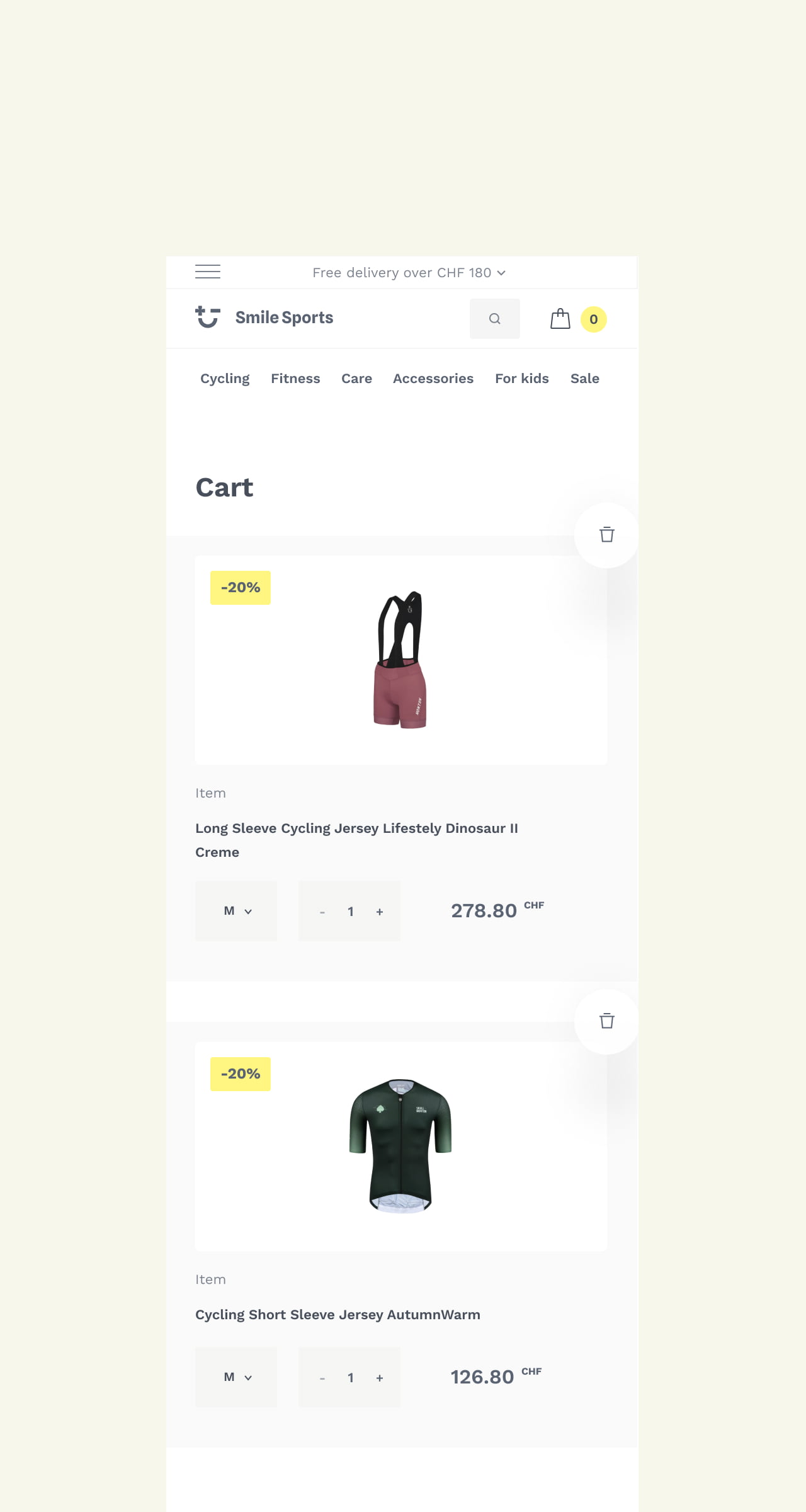Increase quantity of Lifestely Dinosaur II jersey

pyautogui.click(x=380, y=912)
